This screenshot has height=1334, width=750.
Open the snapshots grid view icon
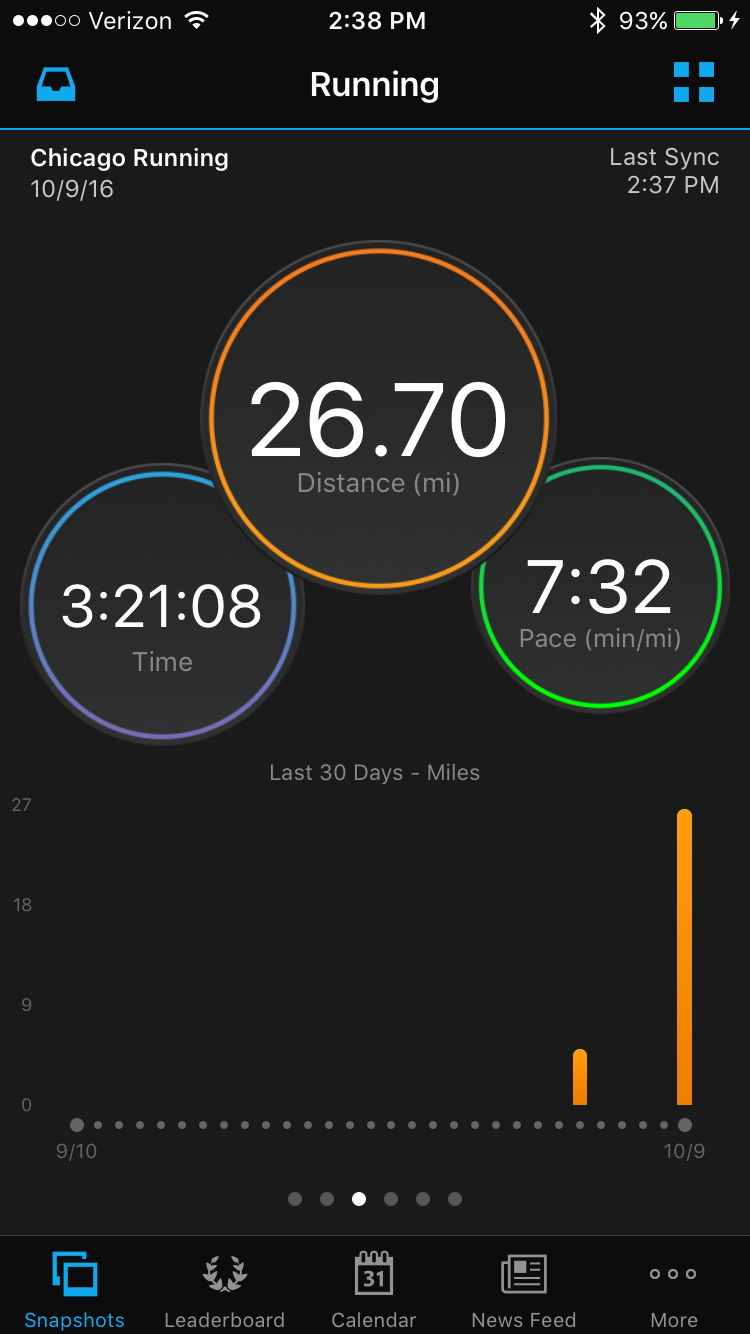(x=693, y=83)
